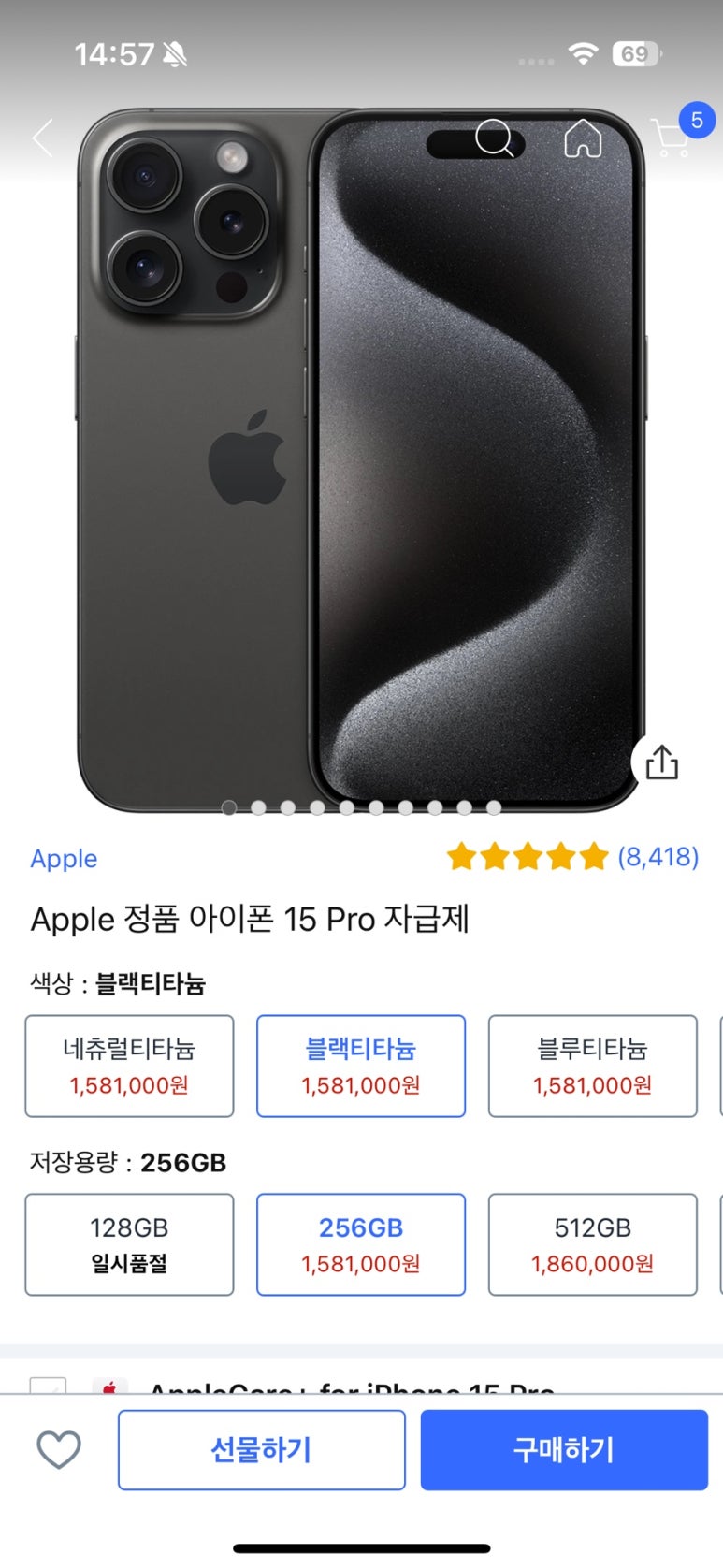Go back using the top arrow
Image resolution: width=723 pixels, height=1568 pixels.
pos(43,138)
